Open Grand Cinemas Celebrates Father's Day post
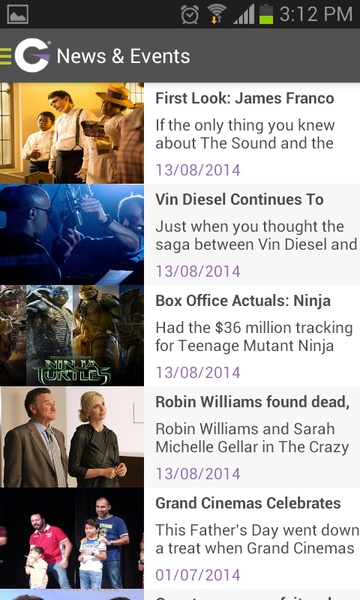Screen dimensions: 360x600 coord(180,538)
